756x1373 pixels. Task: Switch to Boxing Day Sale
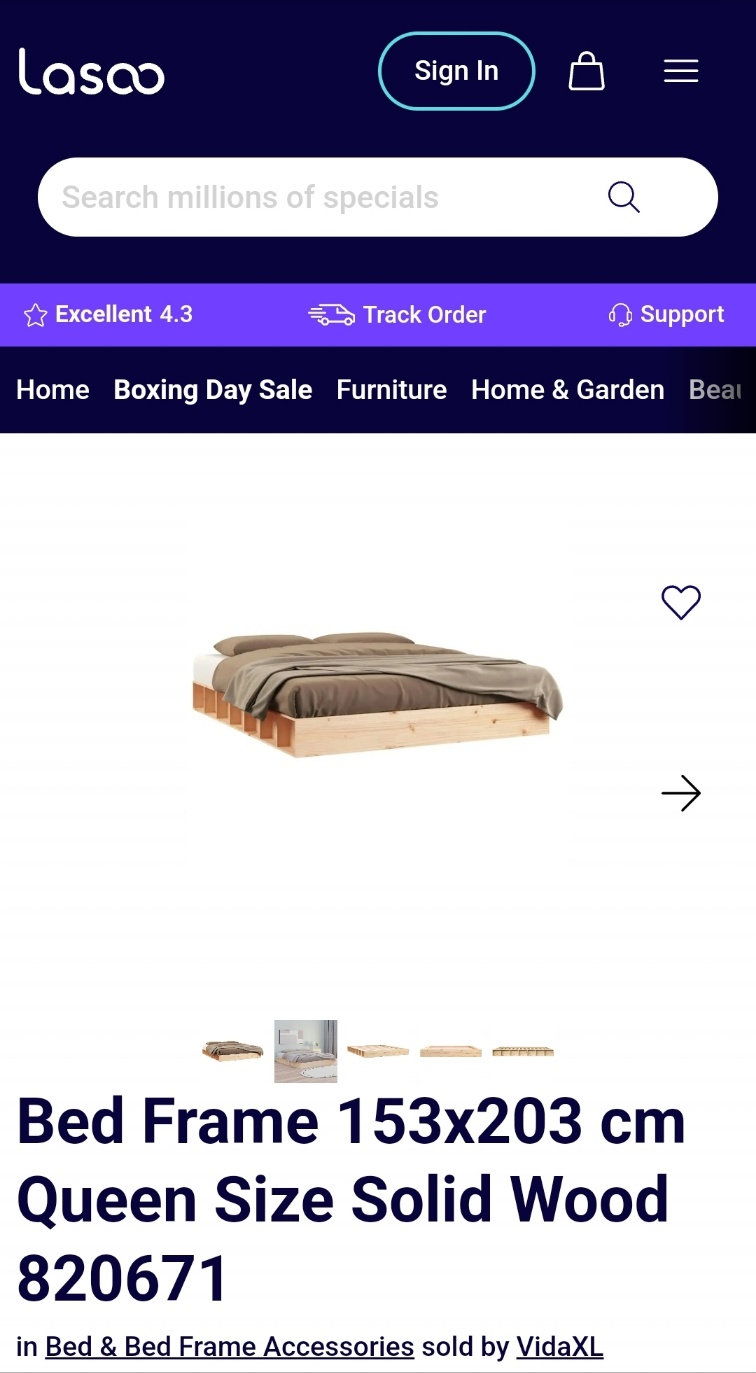[213, 390]
